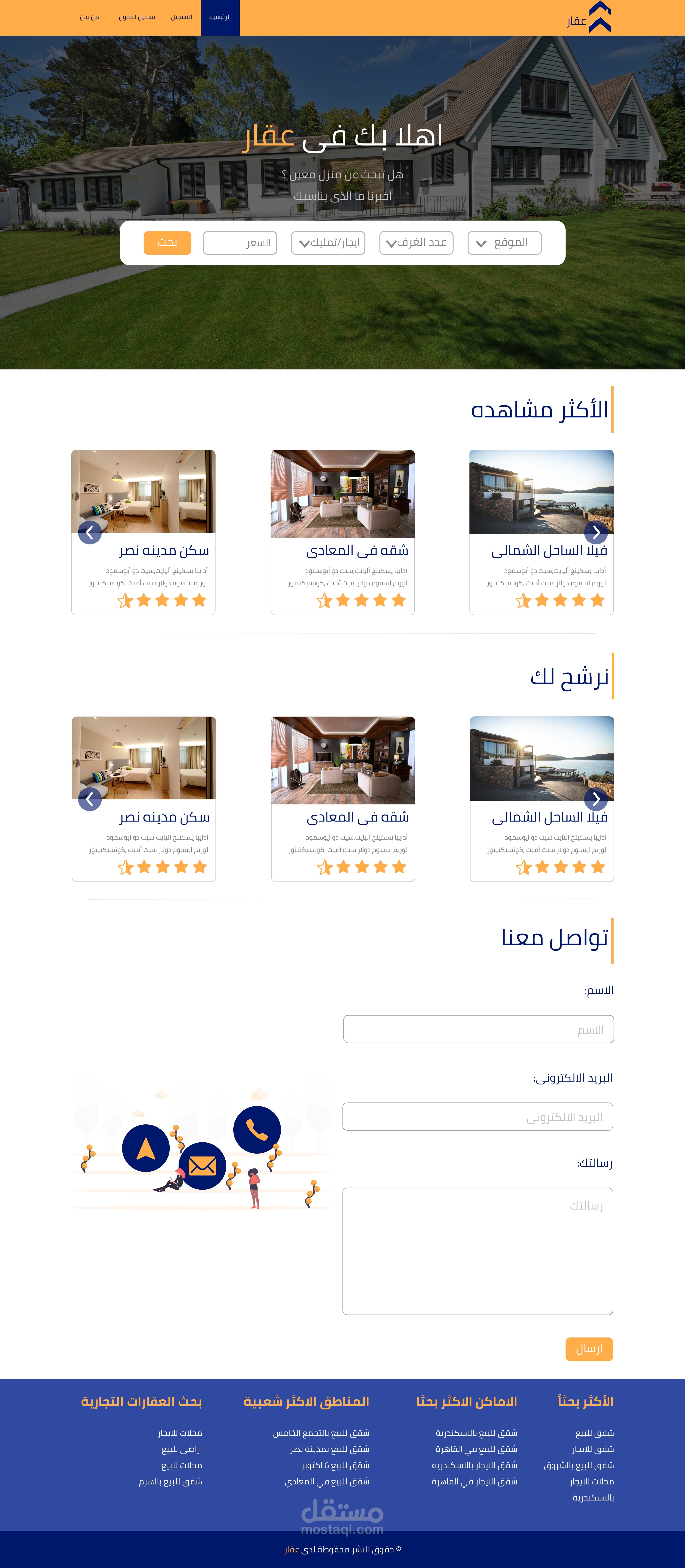Open the ايجار/تمليك selector
Viewport: 685px width, 1568px height.
coord(329,242)
